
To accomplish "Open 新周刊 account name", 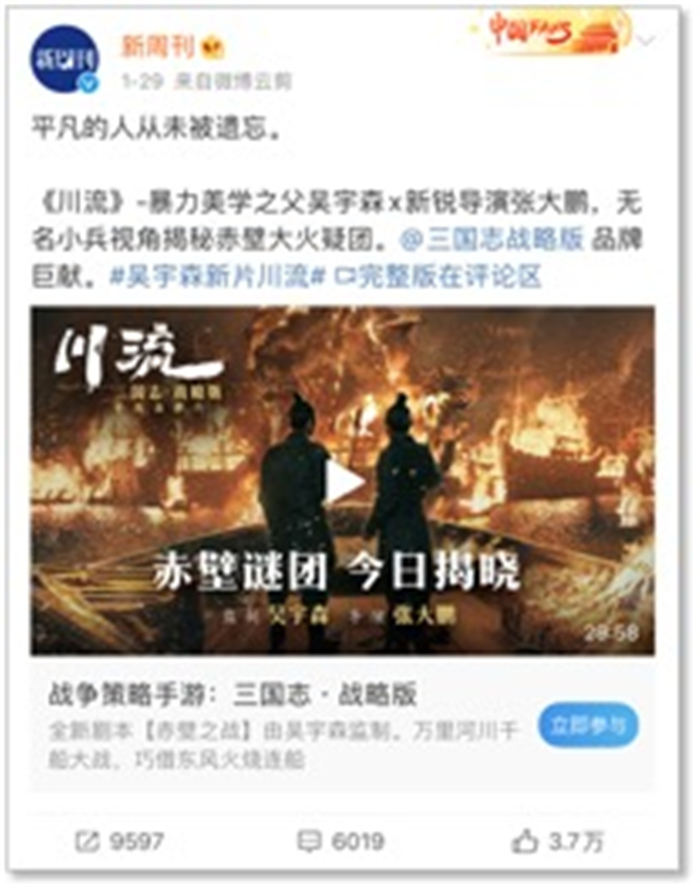I will [x=158, y=46].
